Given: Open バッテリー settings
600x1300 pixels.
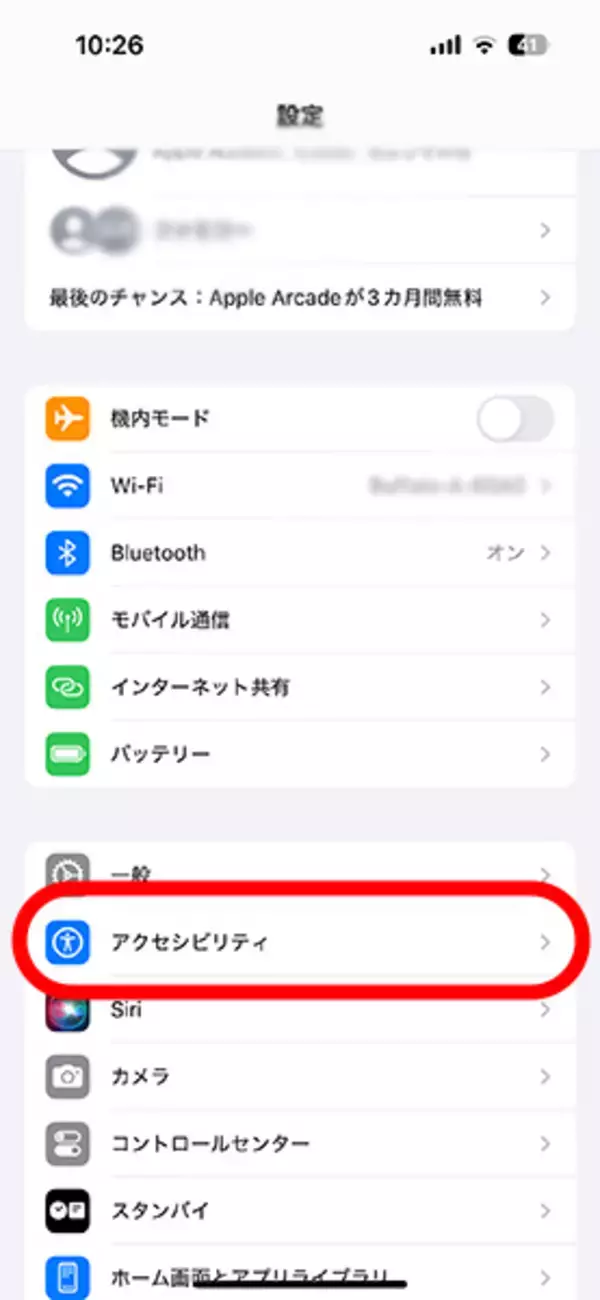Looking at the screenshot, I should pos(300,754).
